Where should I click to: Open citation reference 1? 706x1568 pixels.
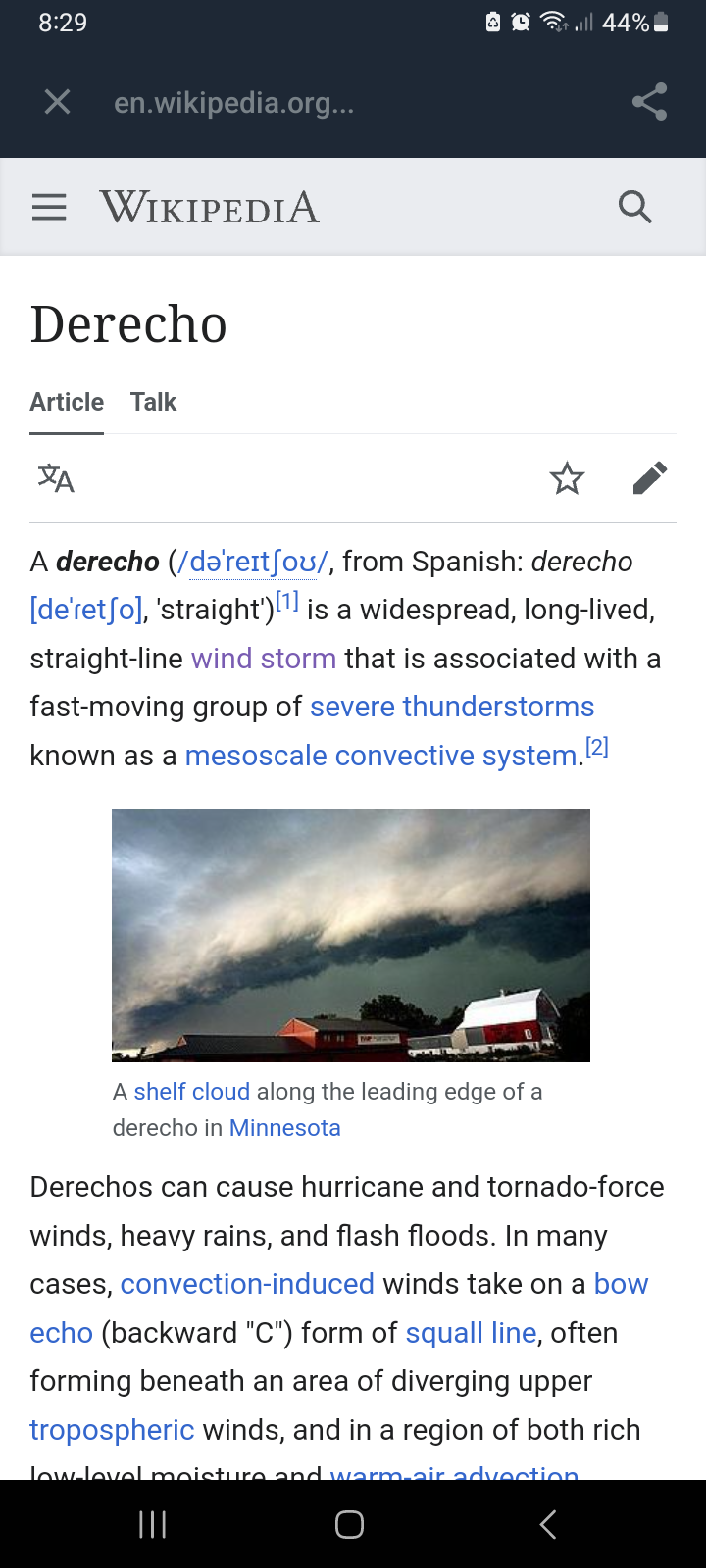click(286, 601)
